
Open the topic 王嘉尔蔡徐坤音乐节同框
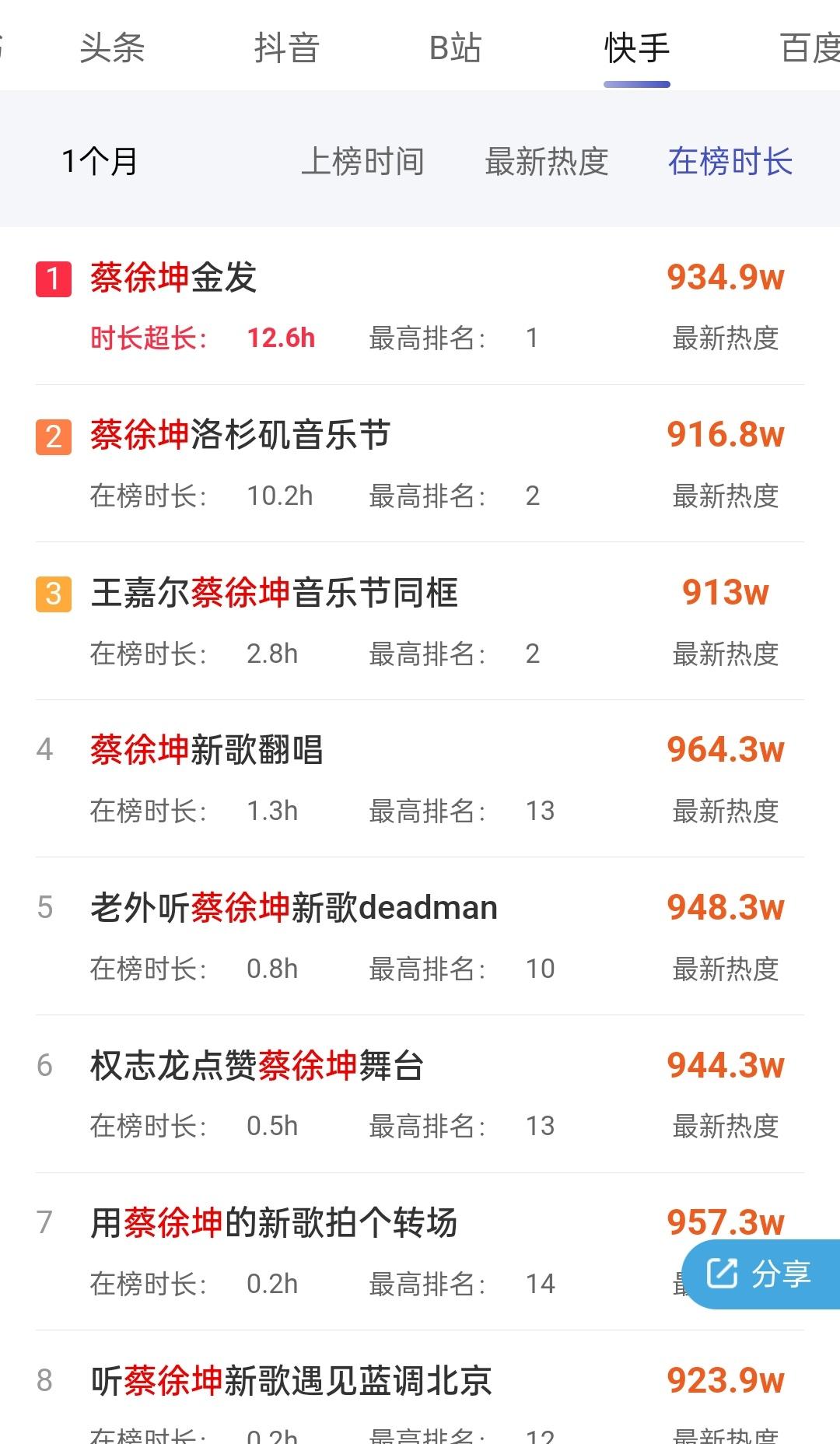point(274,593)
